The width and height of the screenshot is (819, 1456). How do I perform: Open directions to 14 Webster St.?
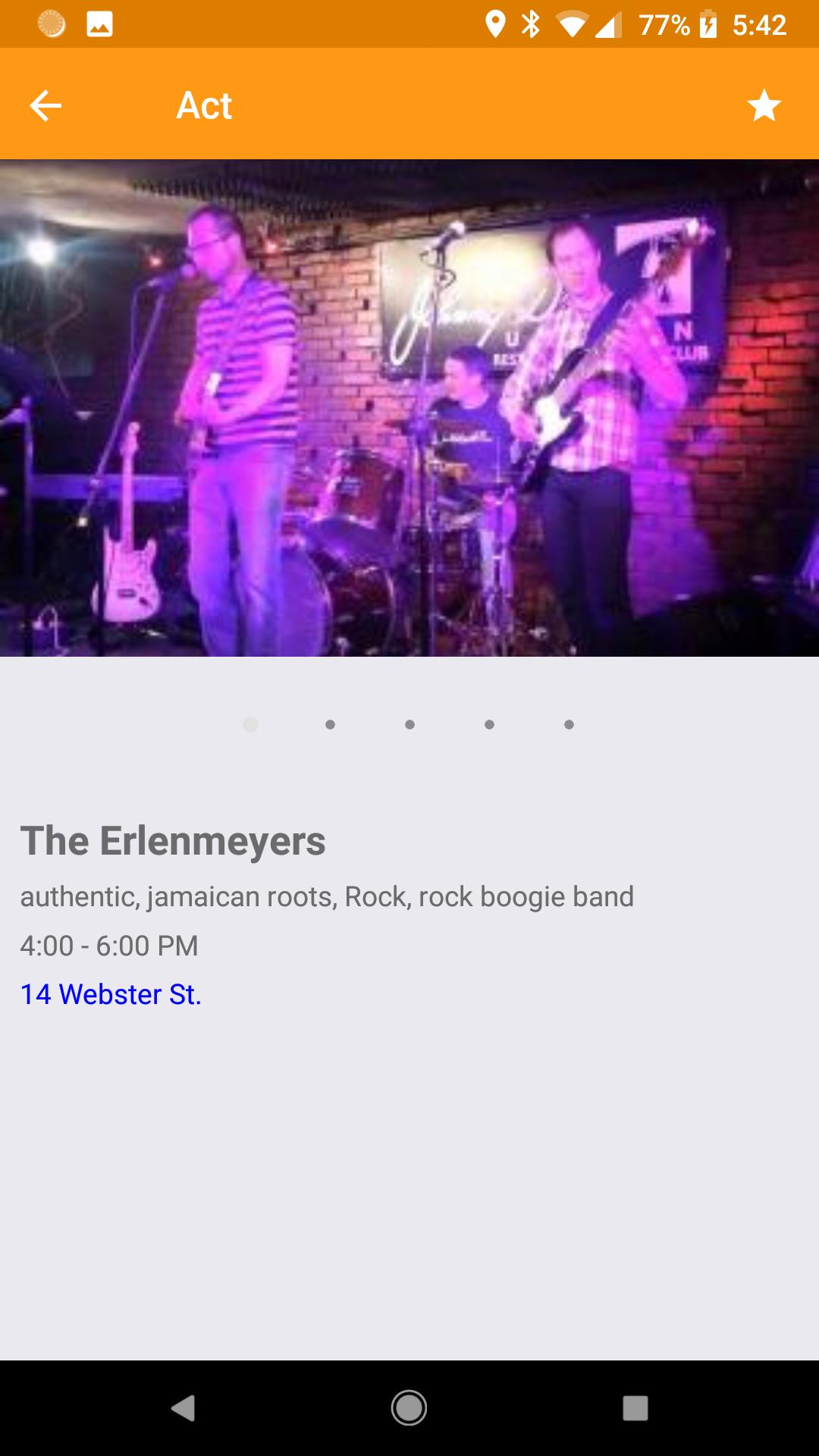111,994
